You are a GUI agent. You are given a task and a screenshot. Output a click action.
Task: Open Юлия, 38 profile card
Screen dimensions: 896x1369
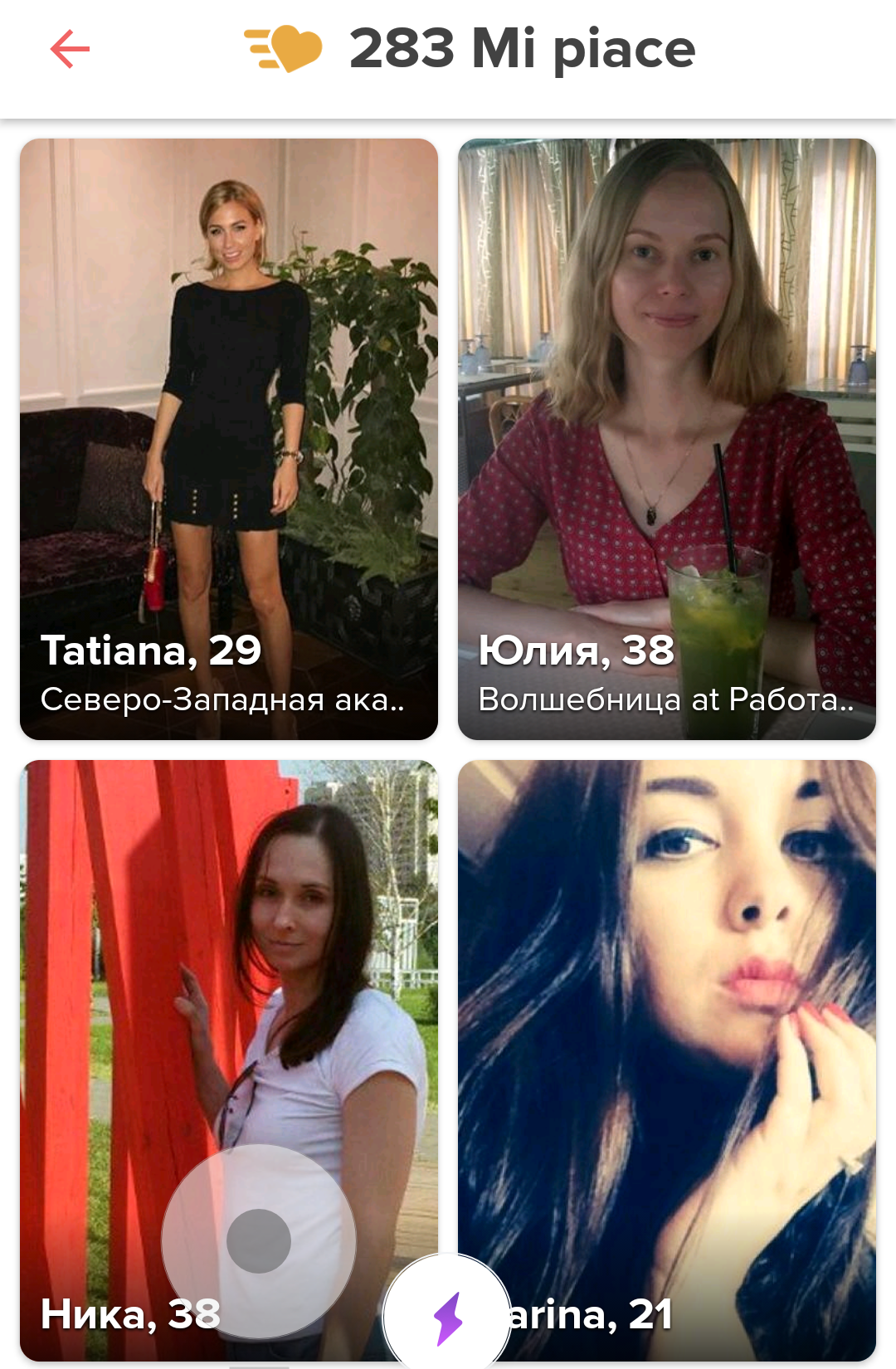pos(666,438)
